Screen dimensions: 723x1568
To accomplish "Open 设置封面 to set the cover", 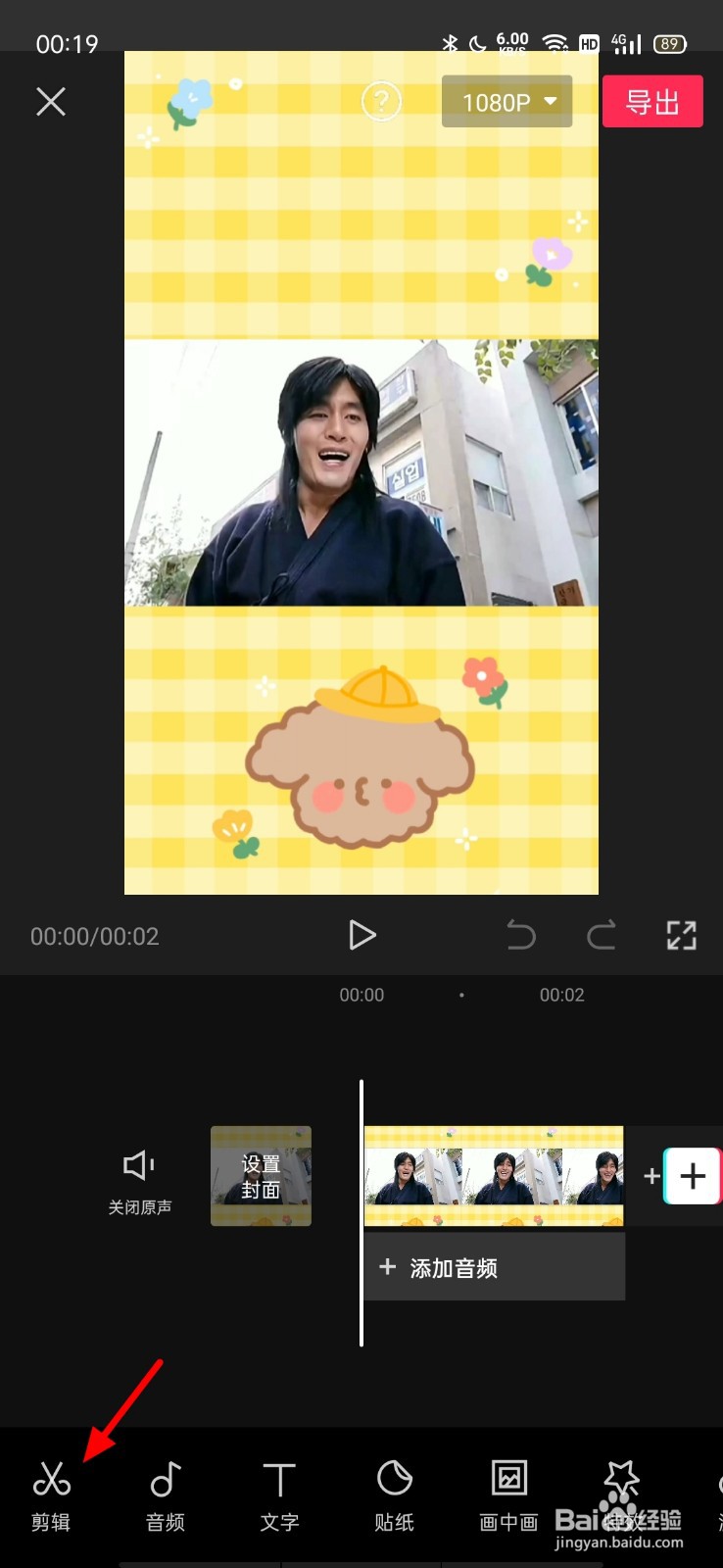I will (261, 1176).
